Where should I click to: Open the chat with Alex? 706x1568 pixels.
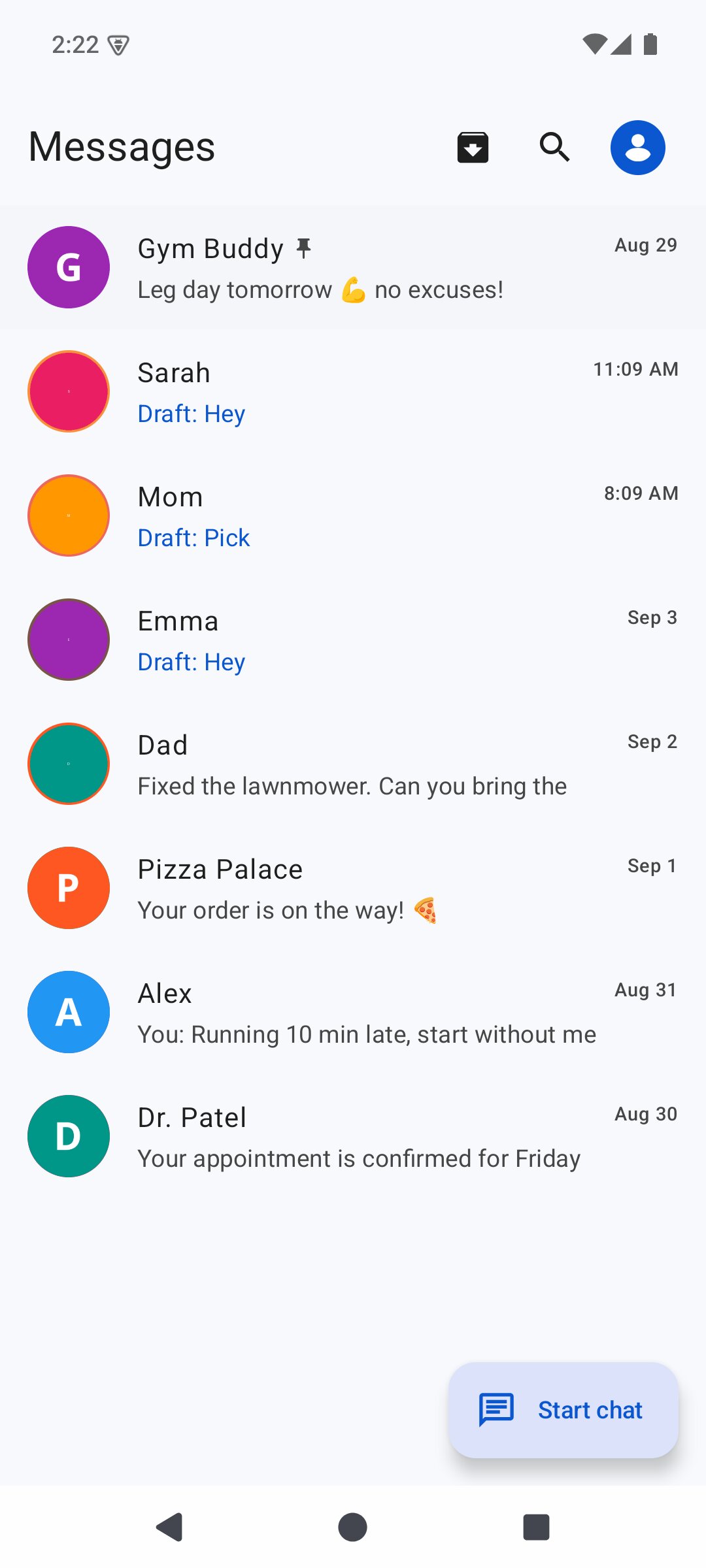point(353,1012)
